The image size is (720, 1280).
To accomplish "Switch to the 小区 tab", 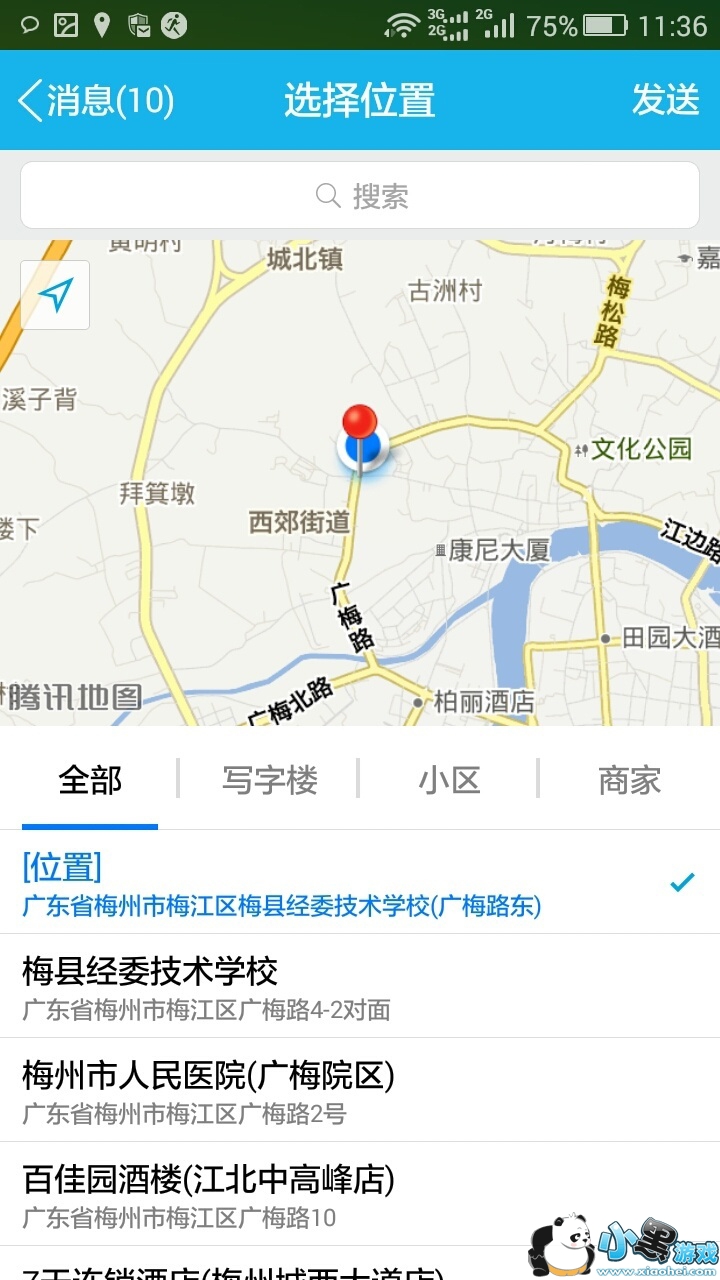I will pos(449,780).
